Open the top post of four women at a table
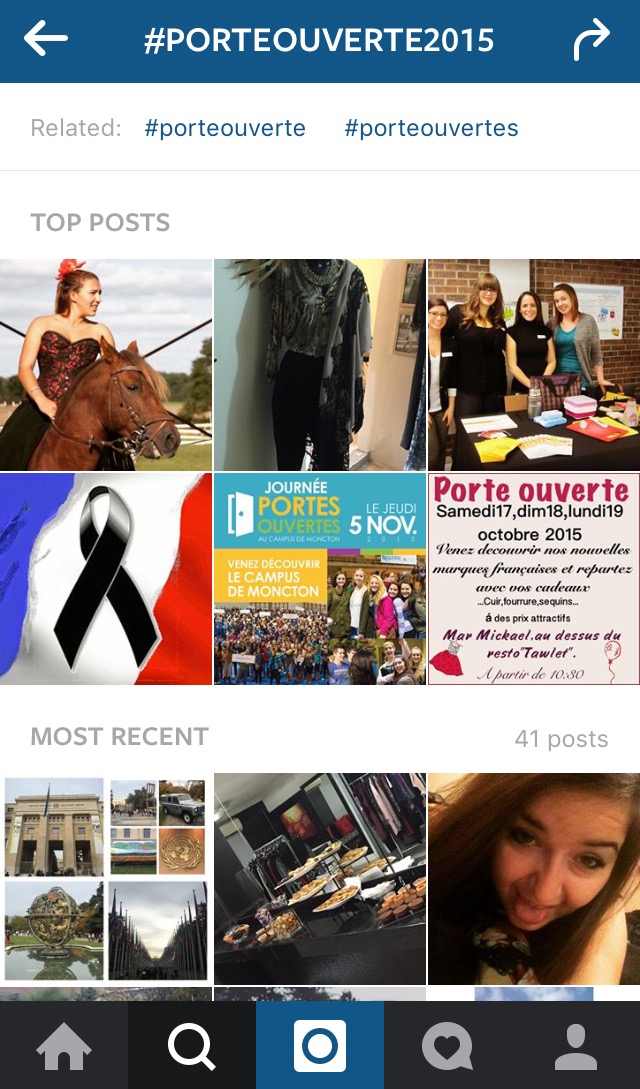640x1089 pixels. pos(534,365)
